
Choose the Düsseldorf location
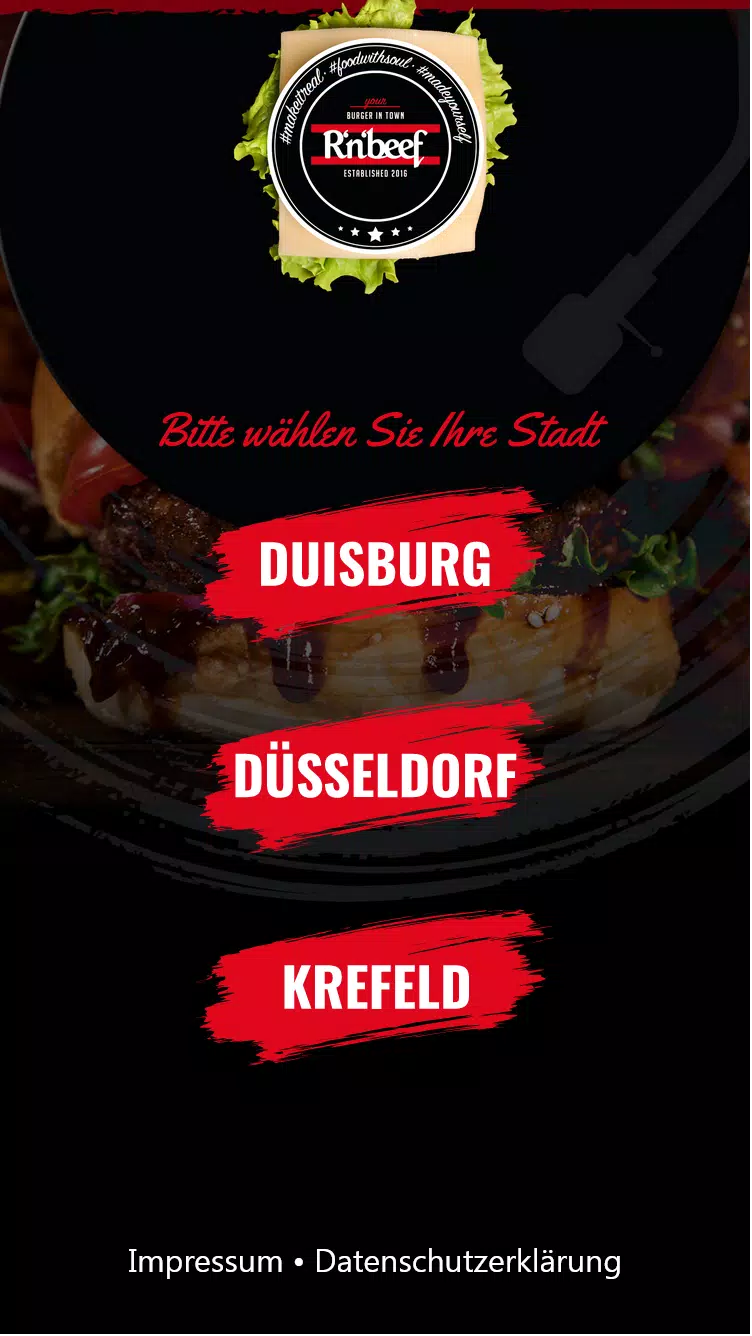[375, 775]
